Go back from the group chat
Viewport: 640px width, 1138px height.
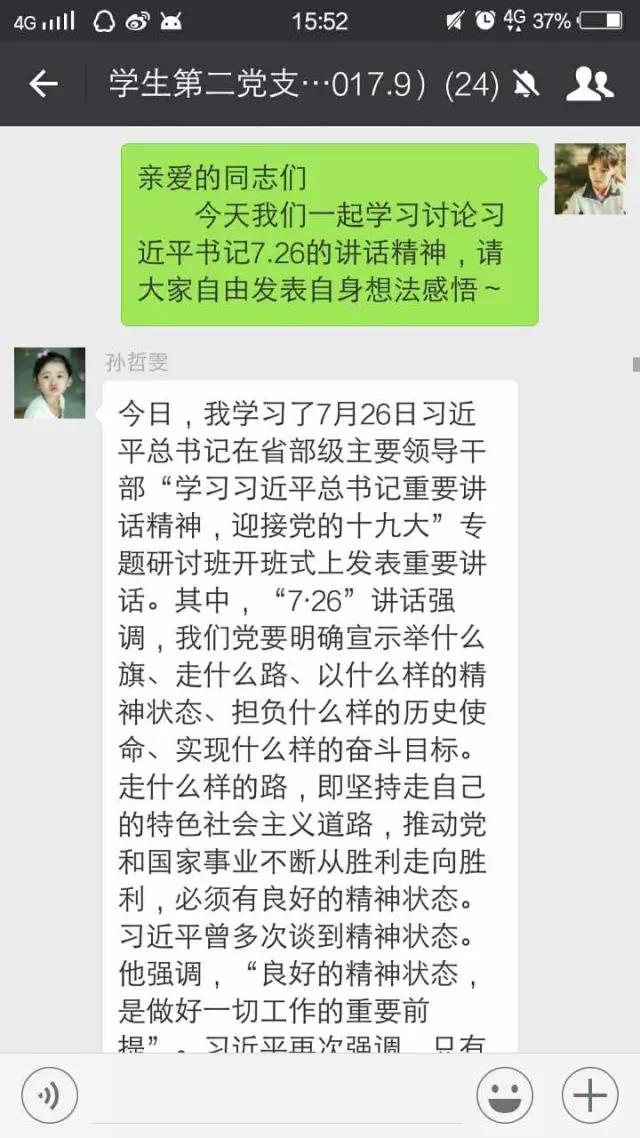43,84
